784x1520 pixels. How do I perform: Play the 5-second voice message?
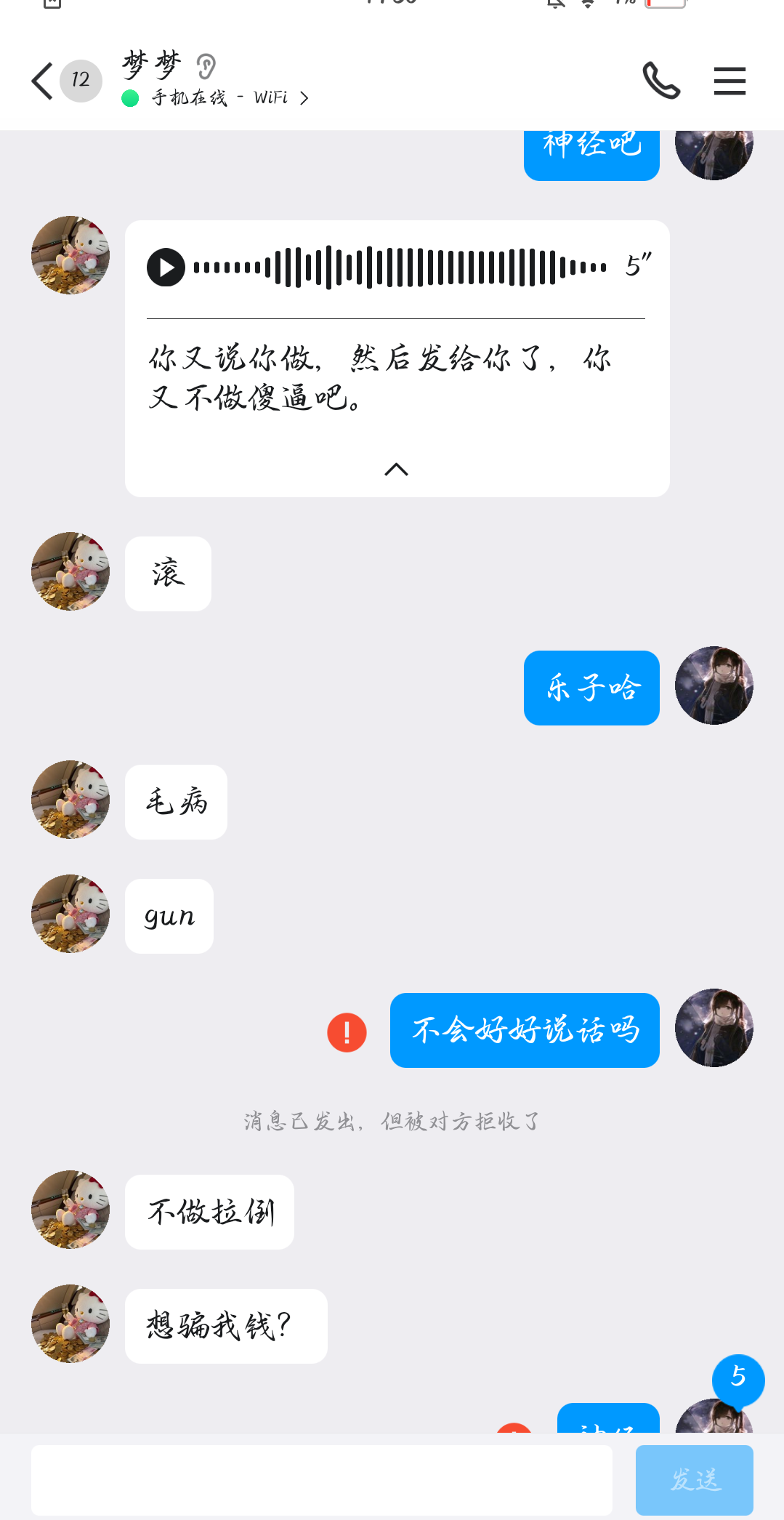click(x=166, y=268)
